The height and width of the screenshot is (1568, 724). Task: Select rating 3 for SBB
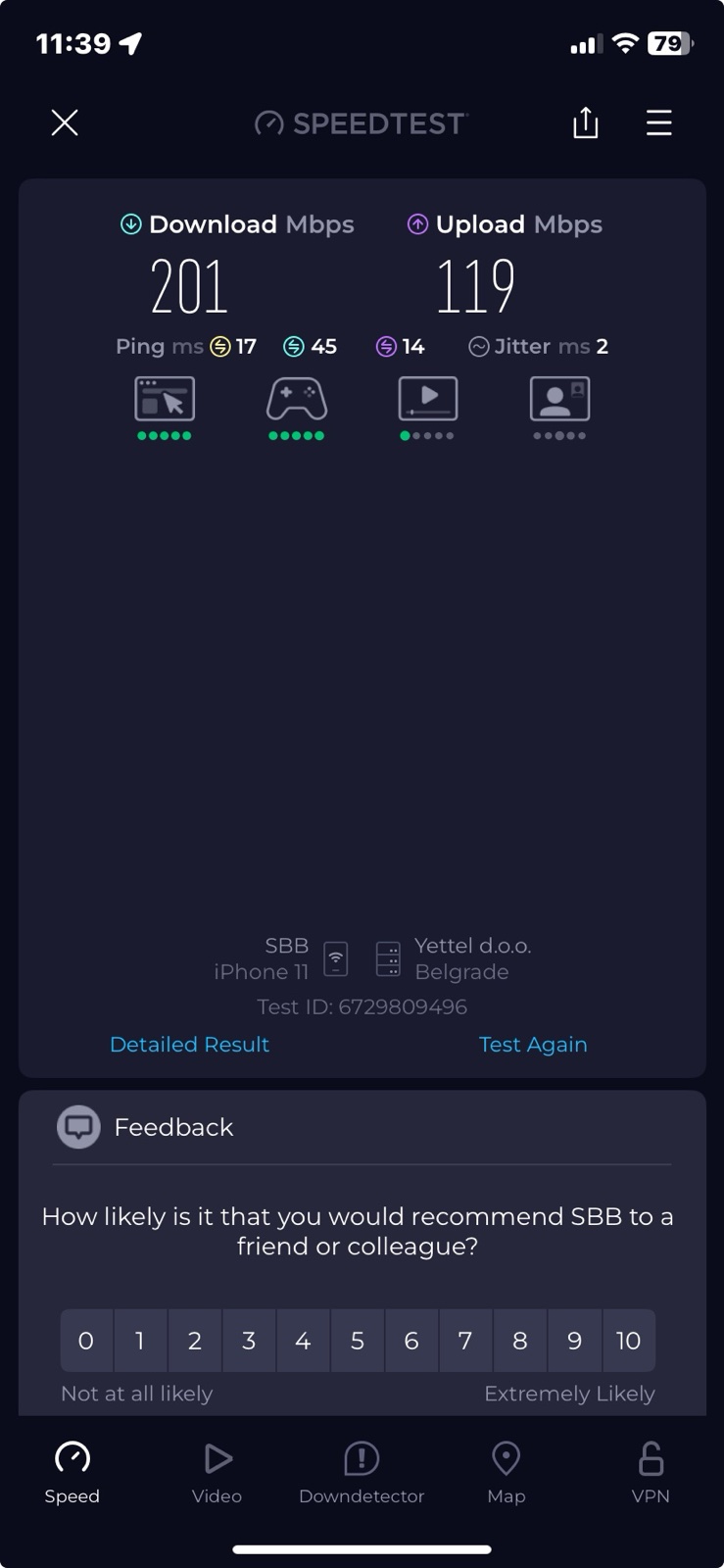(249, 1341)
